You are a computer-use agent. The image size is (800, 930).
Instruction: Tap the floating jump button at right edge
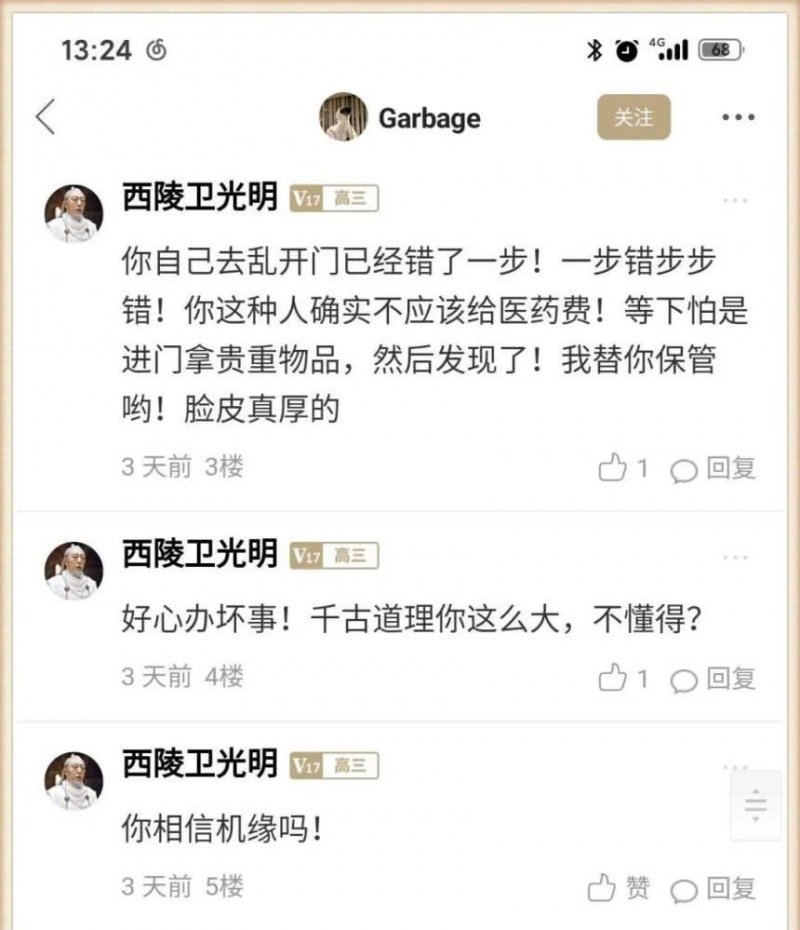tap(756, 804)
